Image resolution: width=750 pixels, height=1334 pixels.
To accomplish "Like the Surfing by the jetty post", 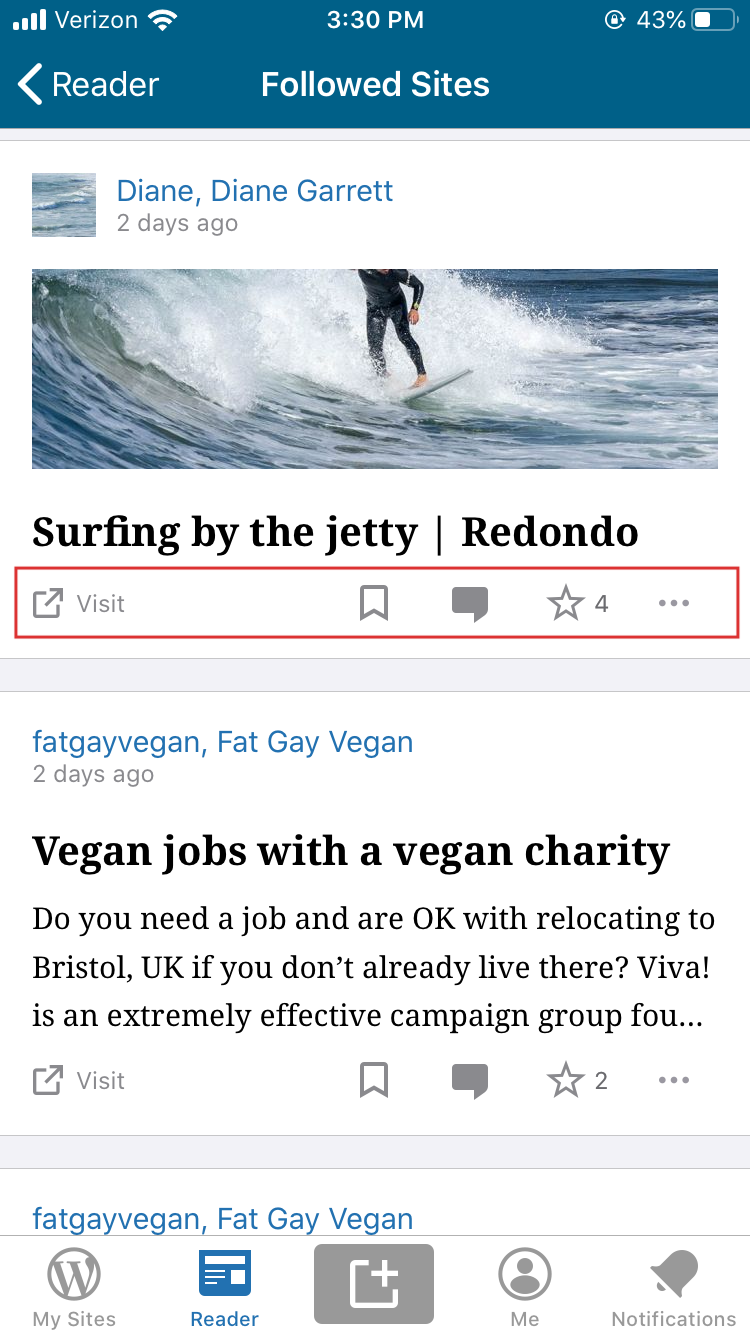I will pos(567,604).
